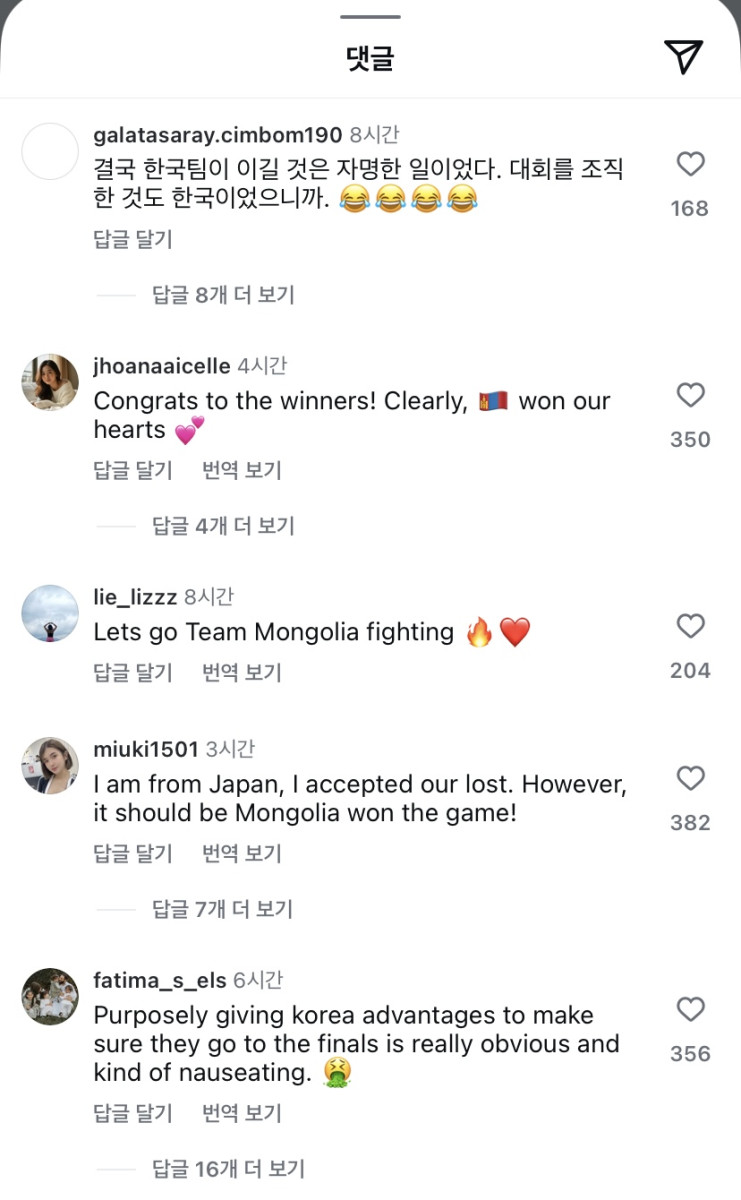Open miuki1501's profile picture

50,765
